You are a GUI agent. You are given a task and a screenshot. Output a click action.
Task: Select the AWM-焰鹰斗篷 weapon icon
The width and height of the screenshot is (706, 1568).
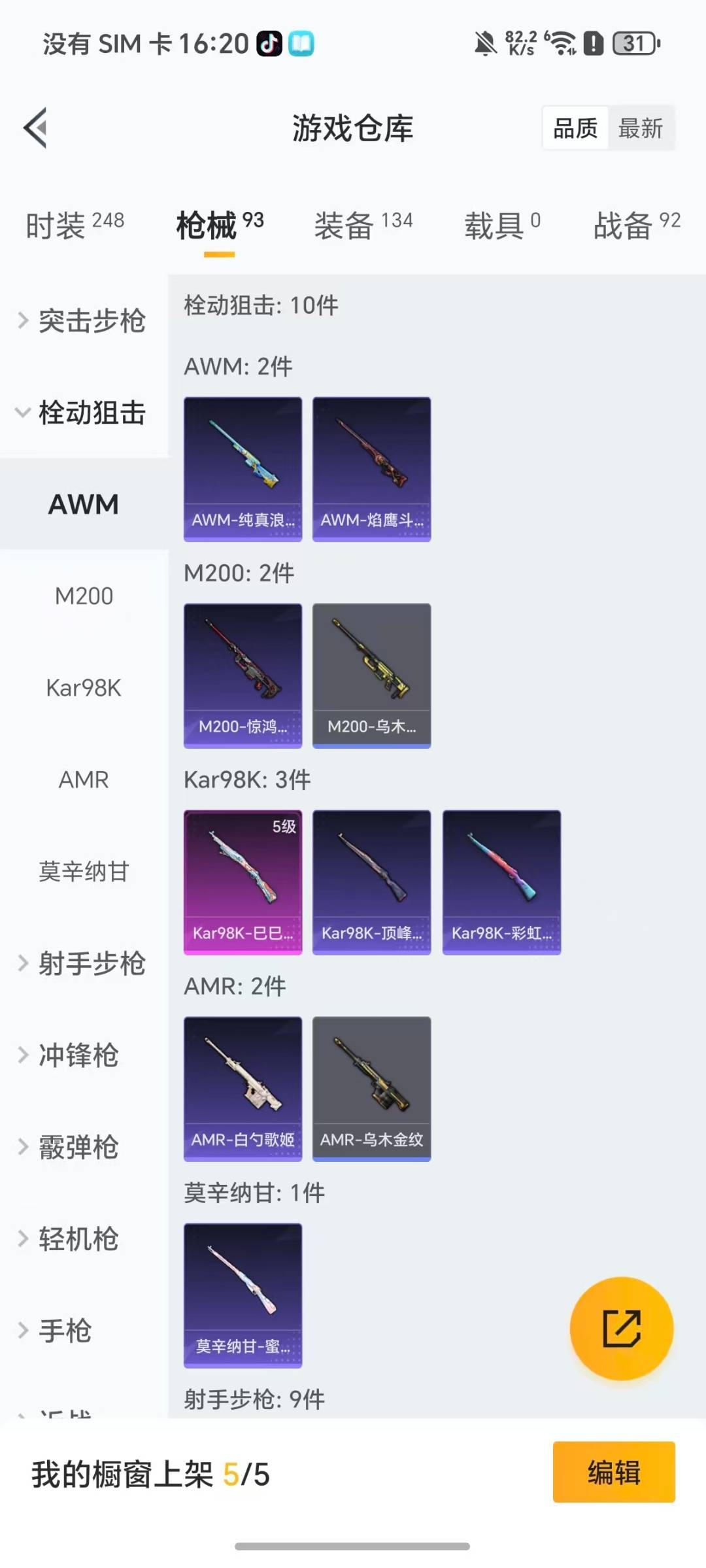(x=371, y=468)
